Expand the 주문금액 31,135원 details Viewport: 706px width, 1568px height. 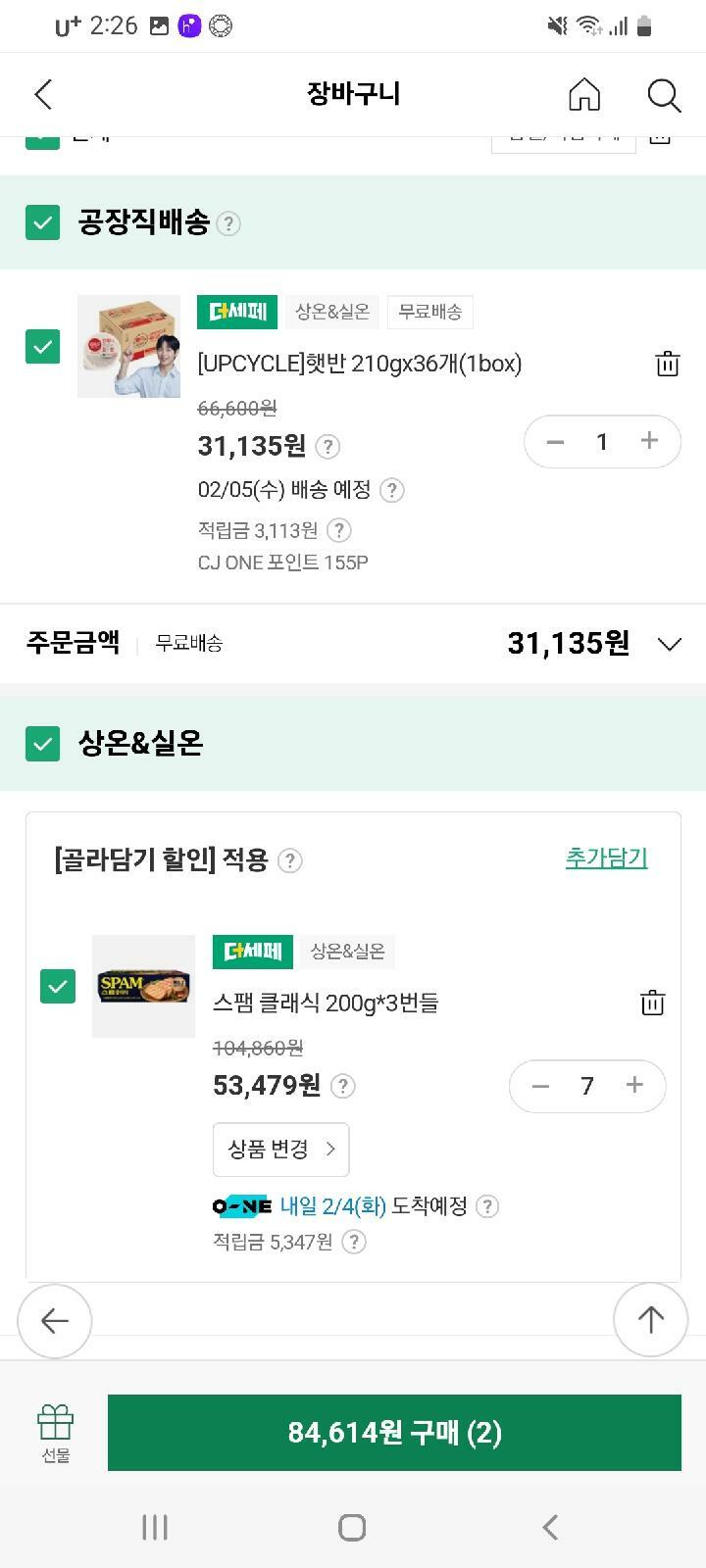coord(670,644)
